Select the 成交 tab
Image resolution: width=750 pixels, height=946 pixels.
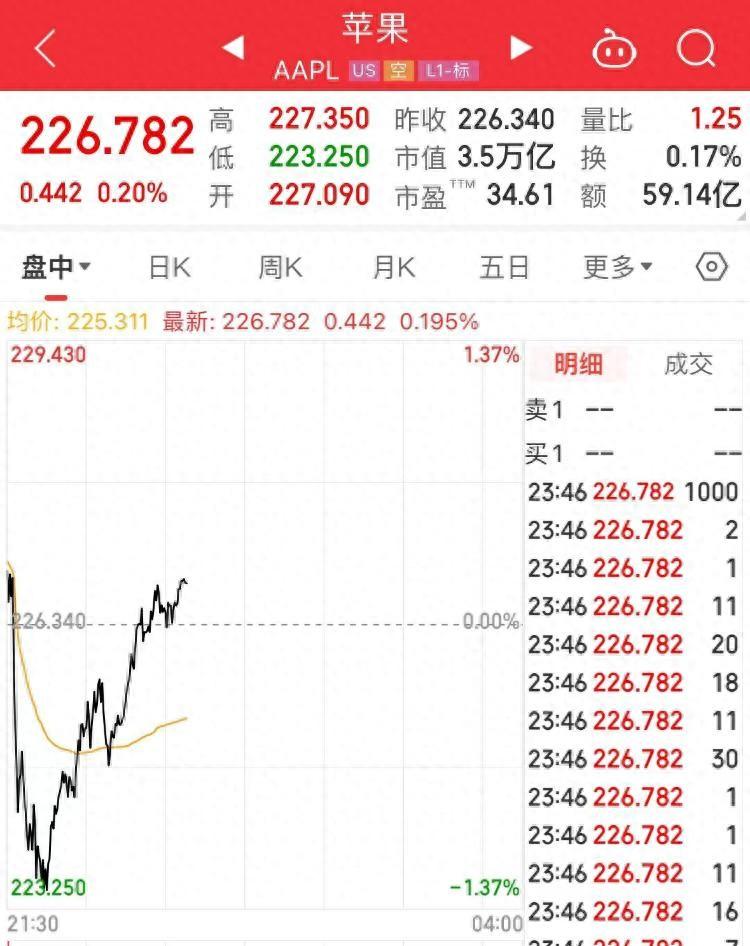click(x=688, y=364)
